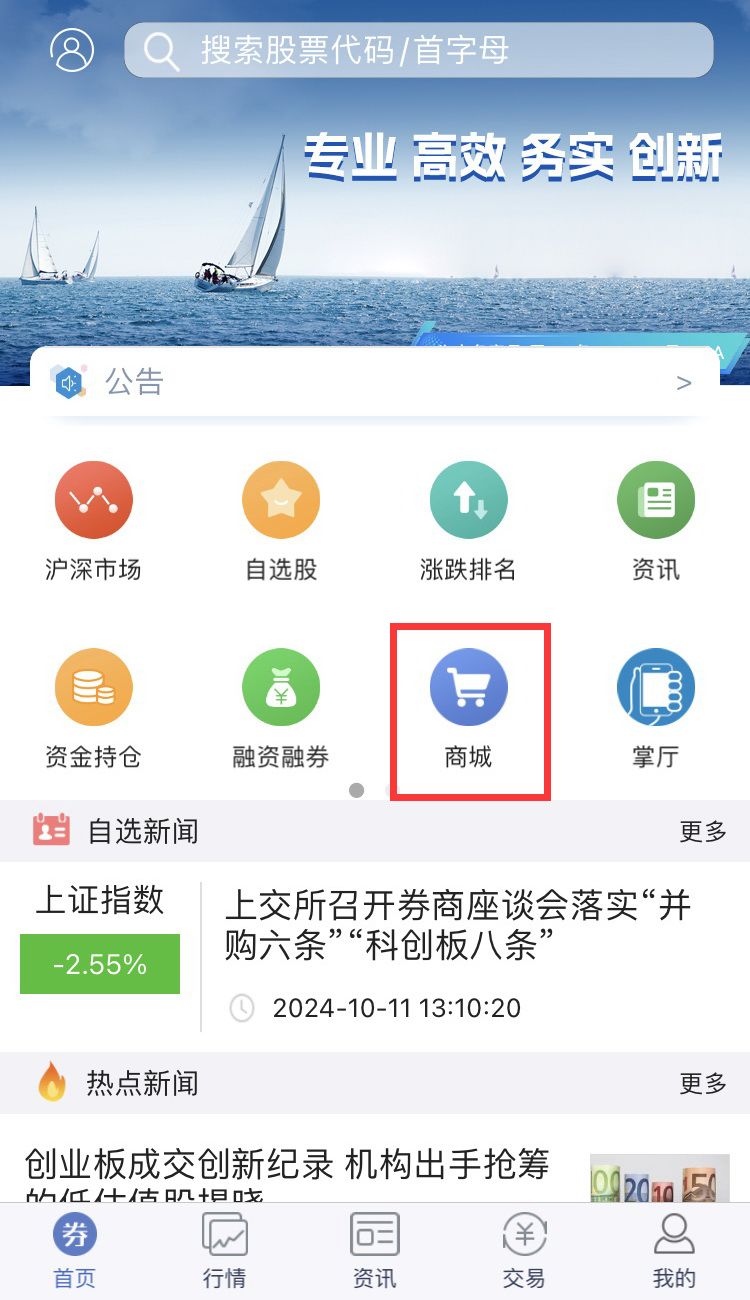
Task: Switch to the 交易 tab
Action: 524,1250
